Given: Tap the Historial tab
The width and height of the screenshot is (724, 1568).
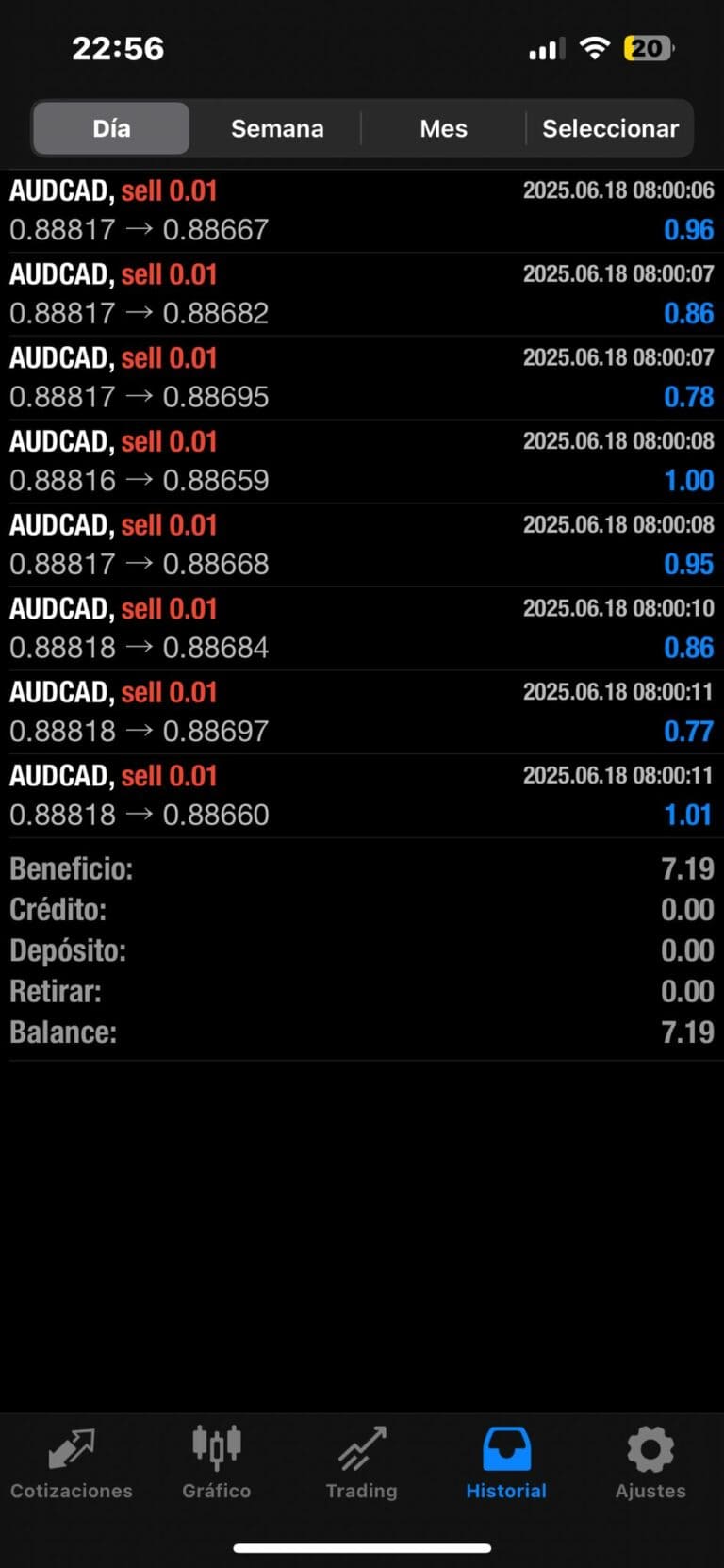Looking at the screenshot, I should 506,1463.
